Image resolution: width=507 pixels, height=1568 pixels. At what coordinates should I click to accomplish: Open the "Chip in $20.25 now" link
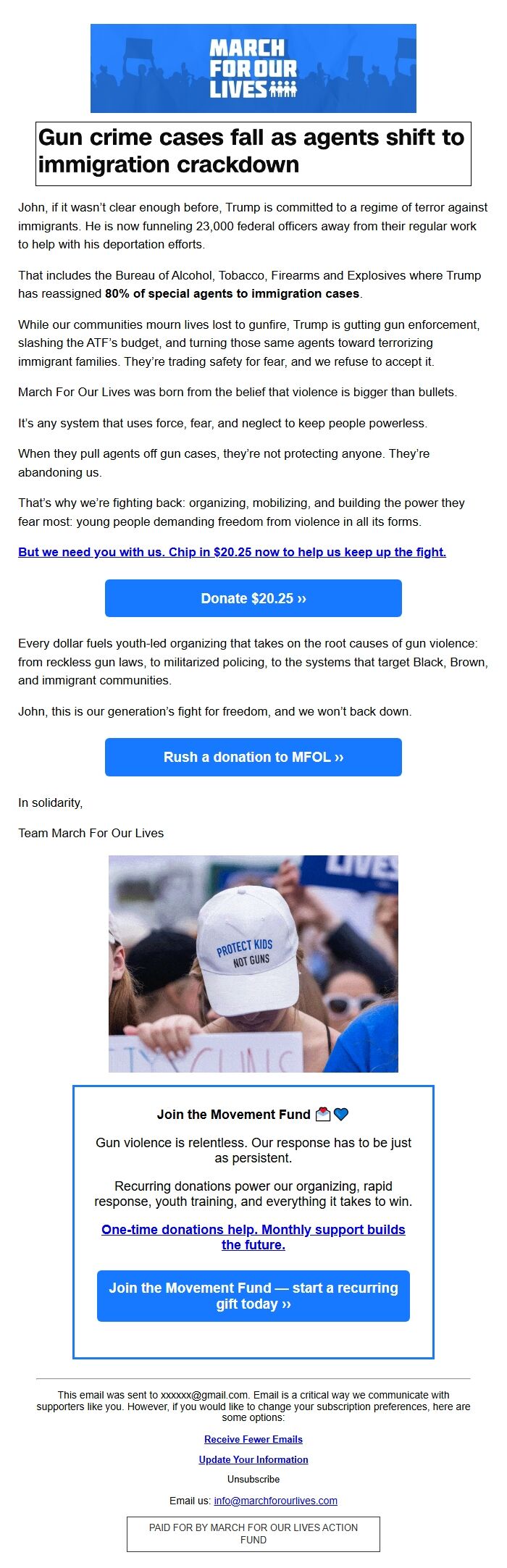pyautogui.click(x=232, y=552)
